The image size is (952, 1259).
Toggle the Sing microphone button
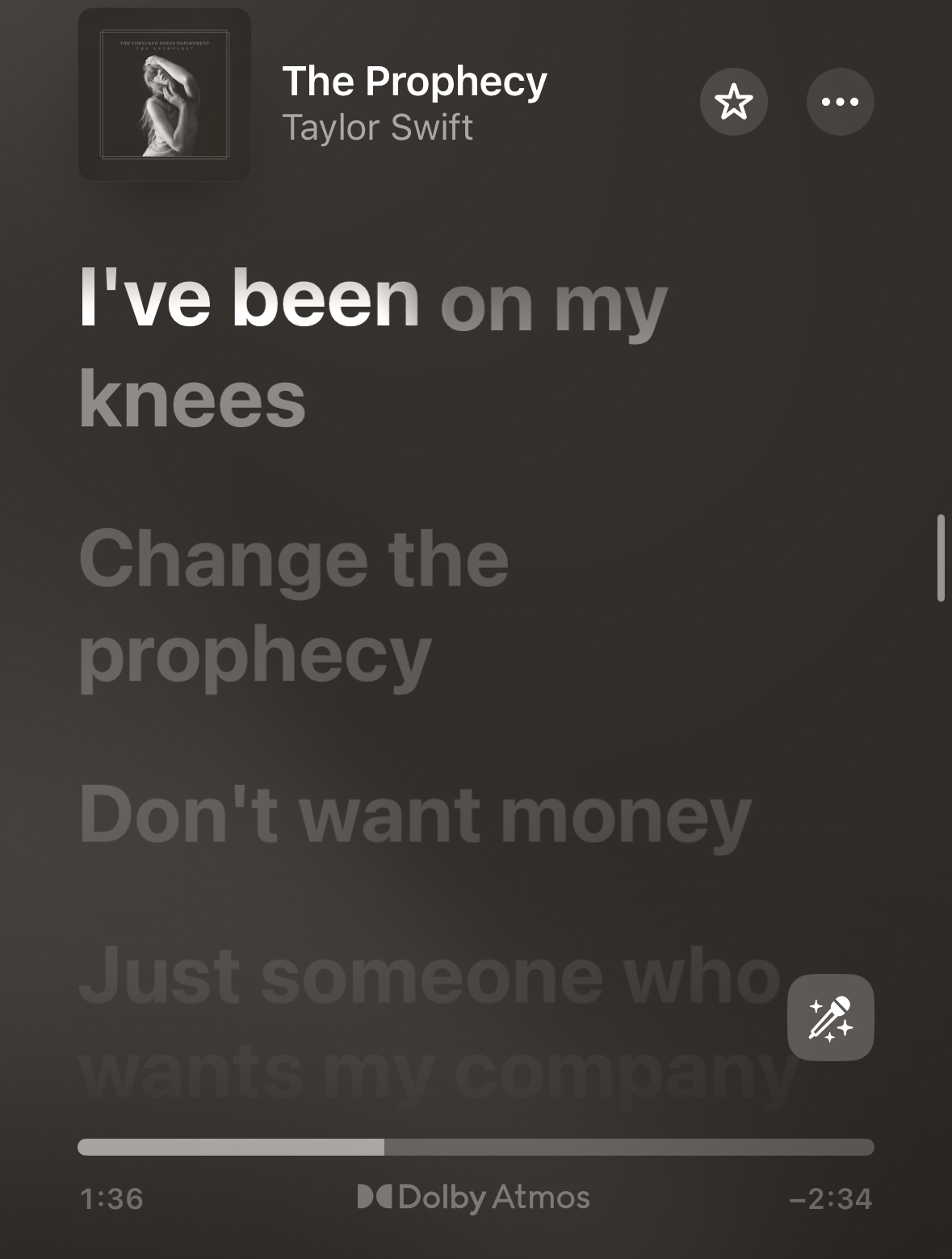830,1018
